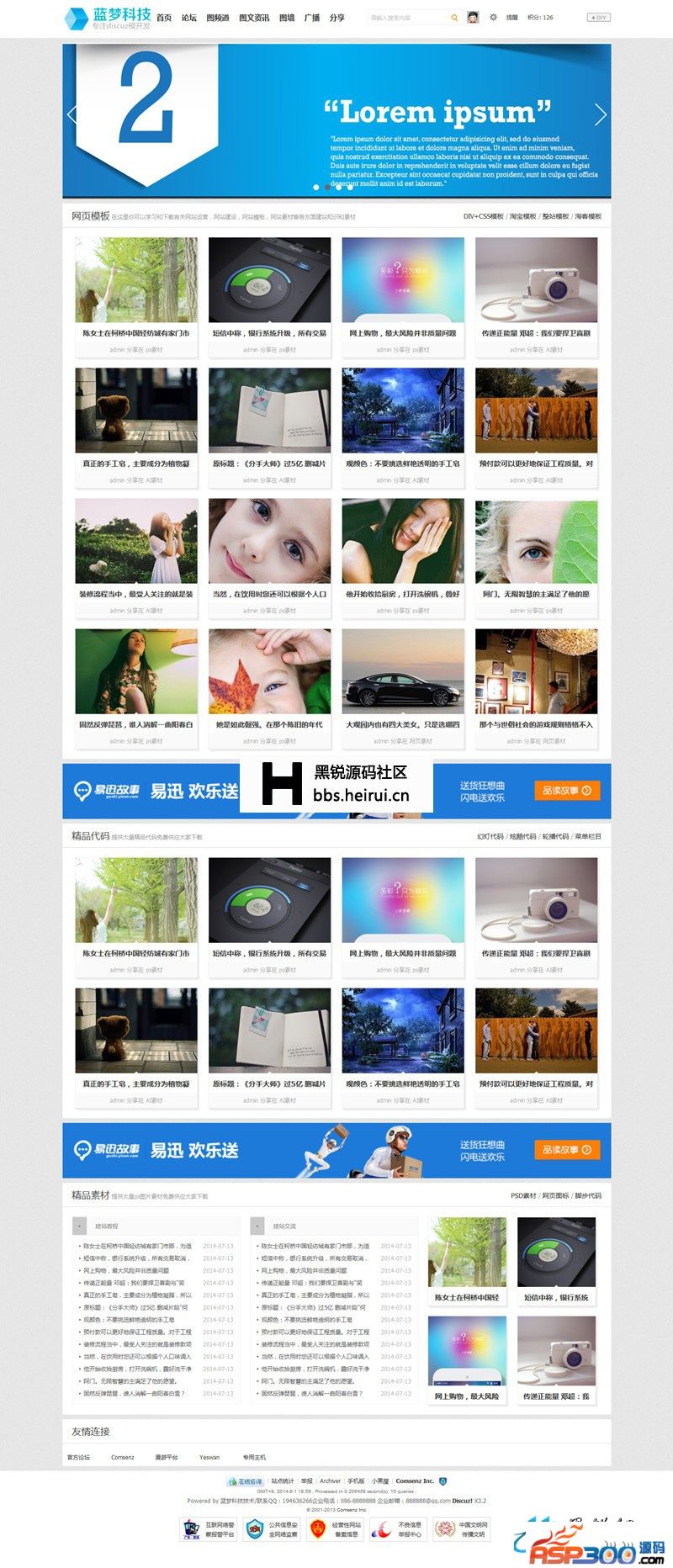673x1568 pixels.
Task: Open the settings gear icon
Action: 493,18
